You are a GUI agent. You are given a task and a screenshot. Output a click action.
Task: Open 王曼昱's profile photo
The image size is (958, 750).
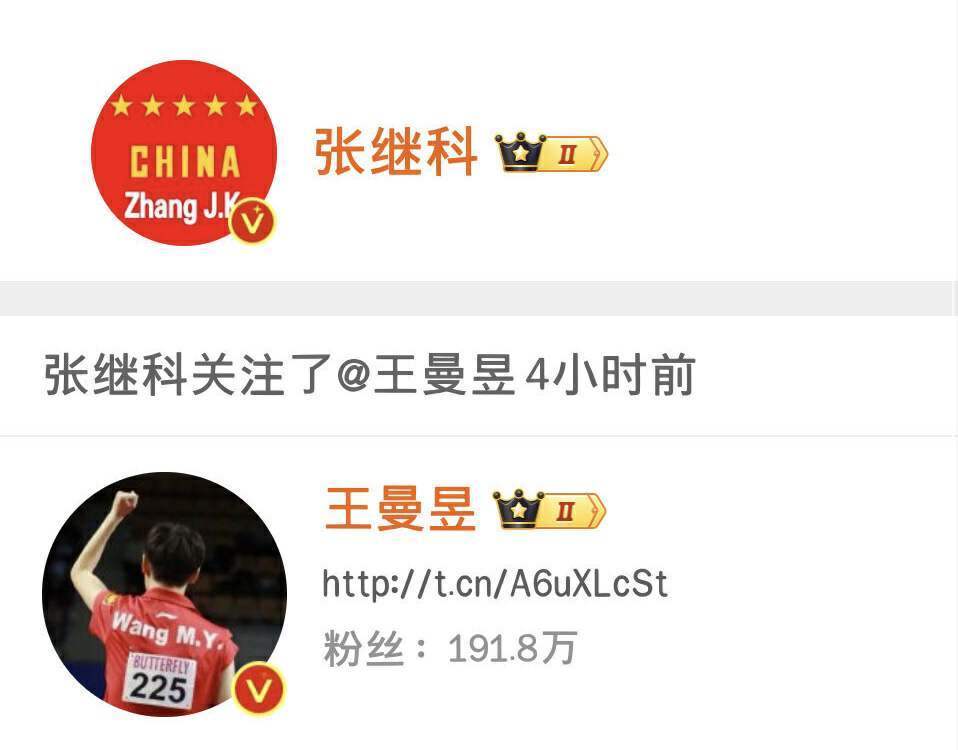[164, 594]
